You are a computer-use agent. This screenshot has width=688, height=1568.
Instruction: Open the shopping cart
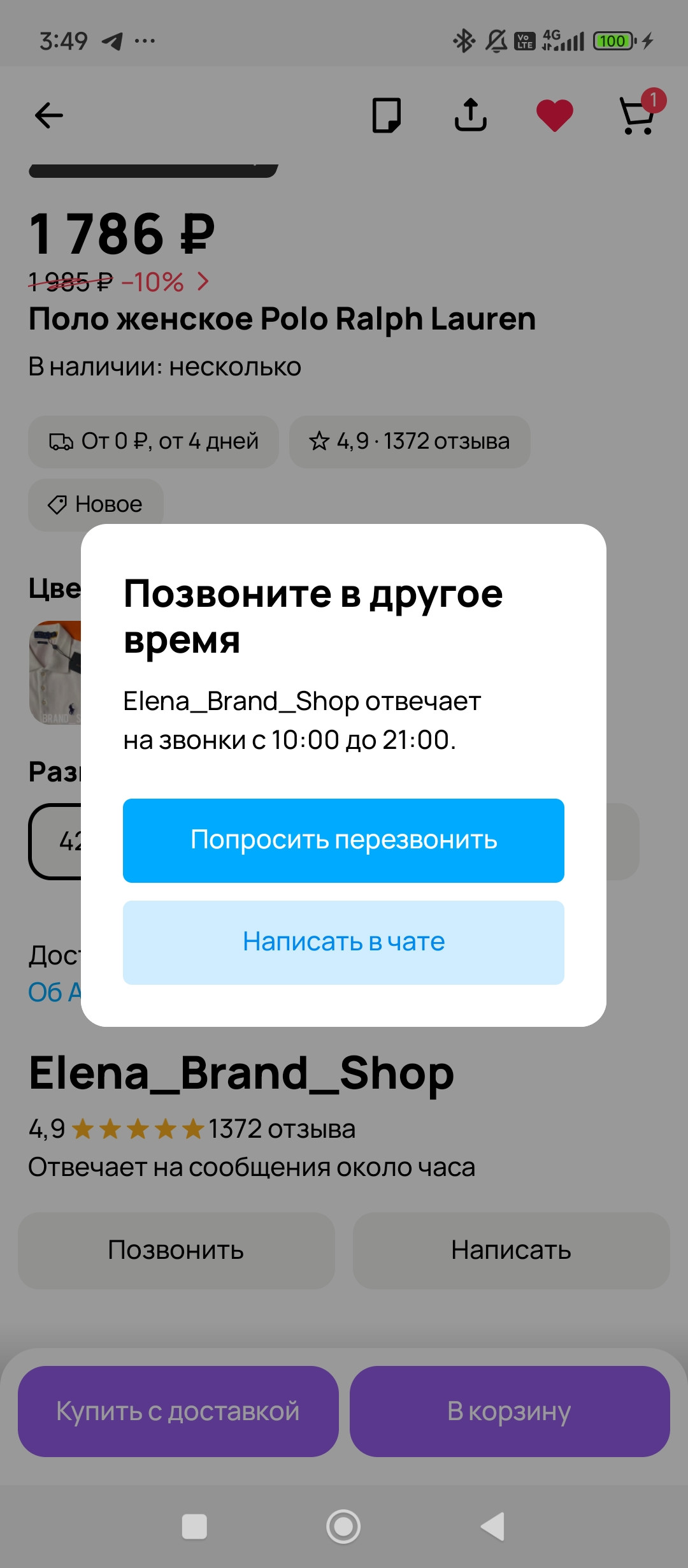pos(638,115)
